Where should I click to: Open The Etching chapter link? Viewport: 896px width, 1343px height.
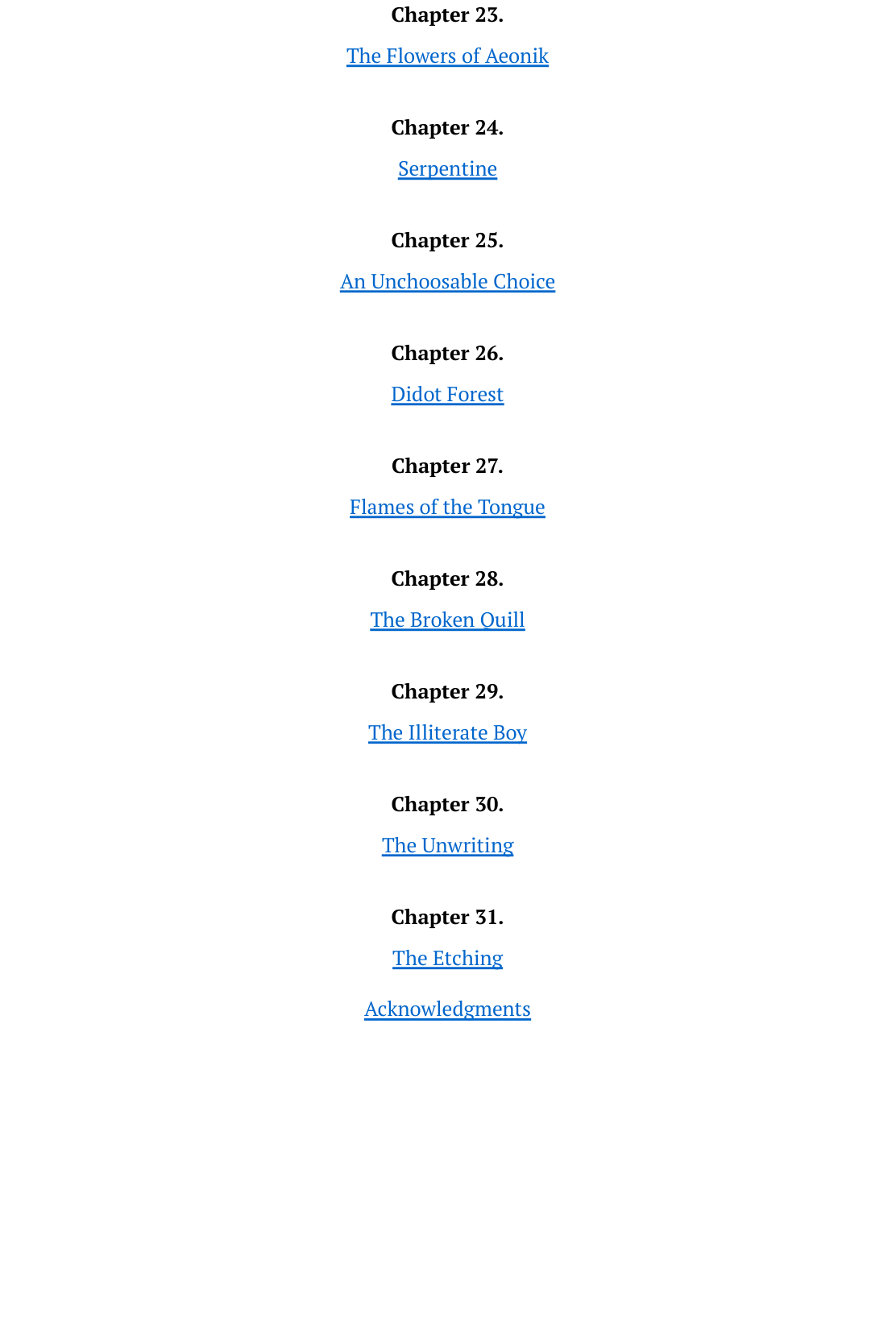click(447, 958)
